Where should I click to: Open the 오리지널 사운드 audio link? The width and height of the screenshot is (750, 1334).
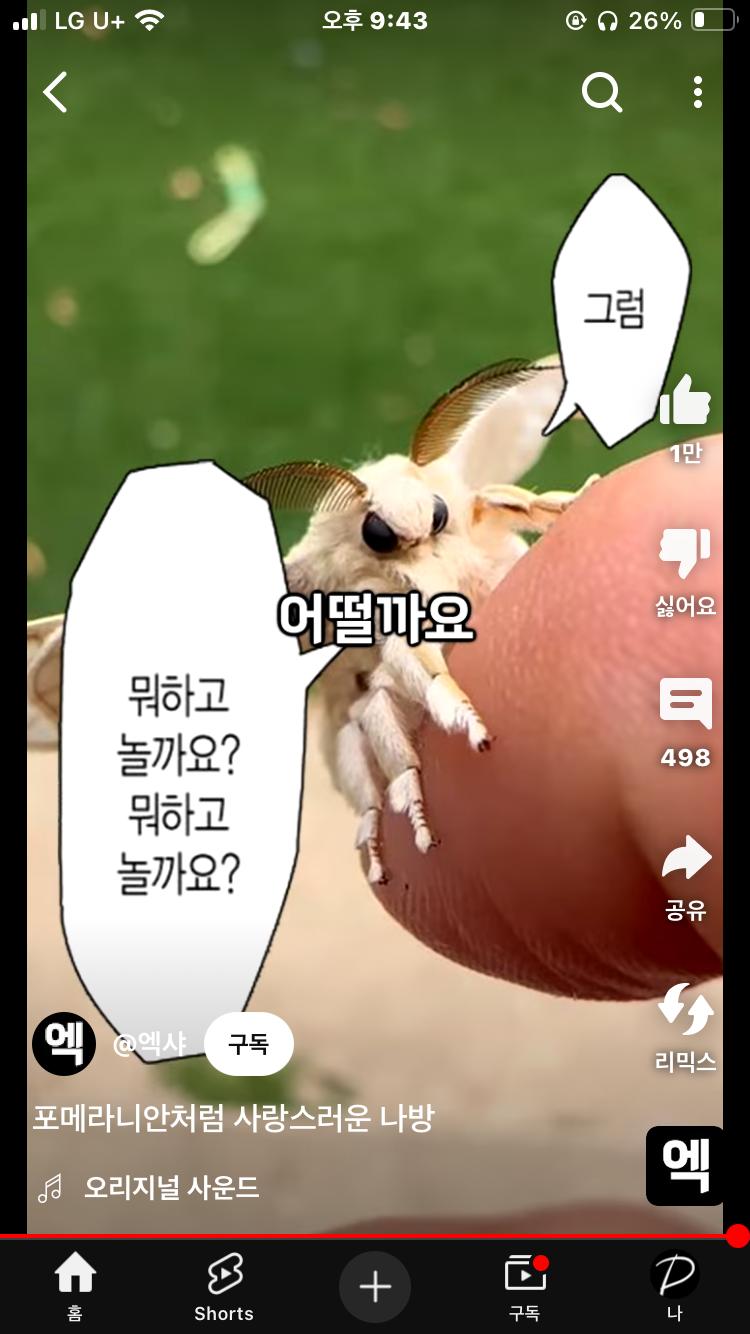170,1188
